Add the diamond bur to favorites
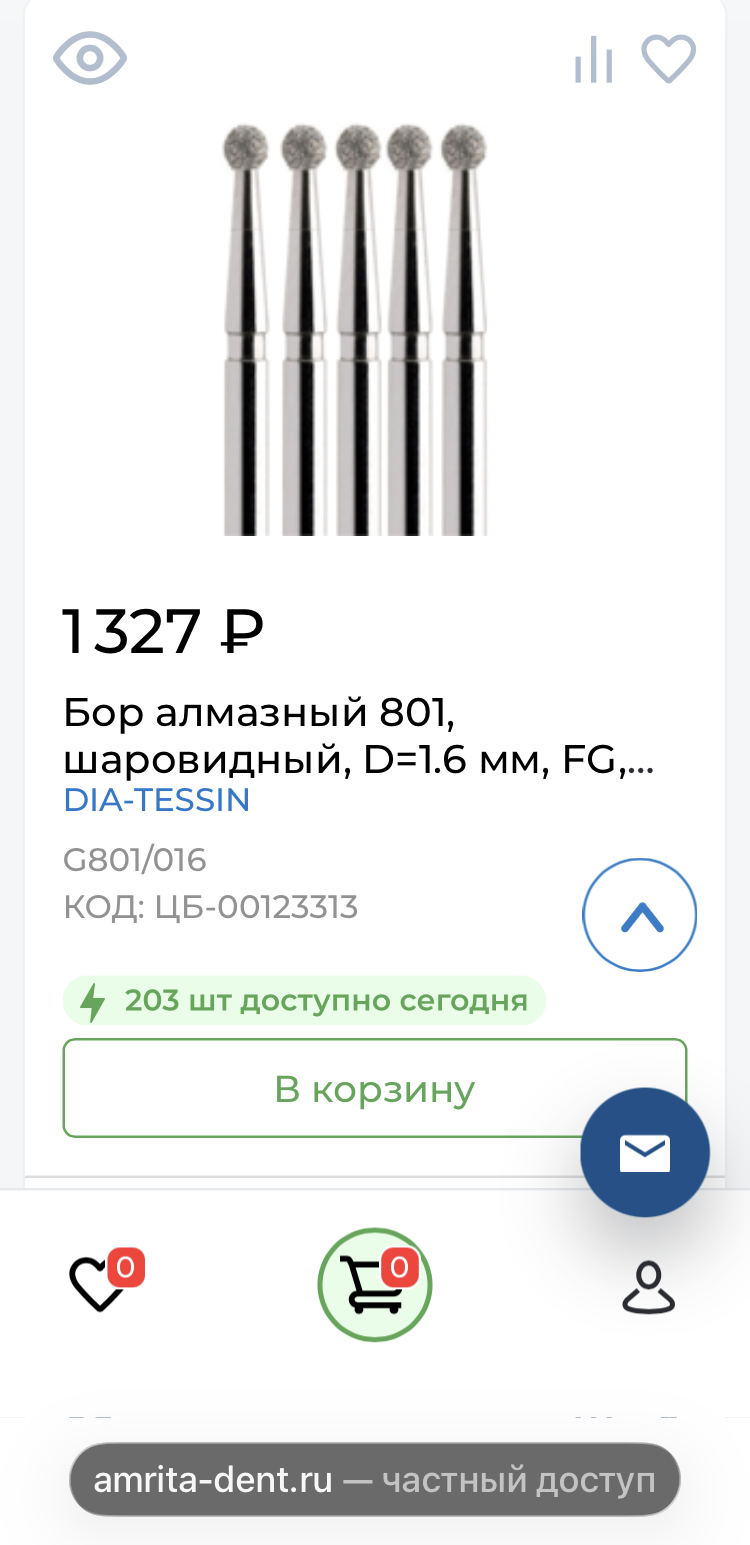This screenshot has height=1545, width=750. [668, 59]
